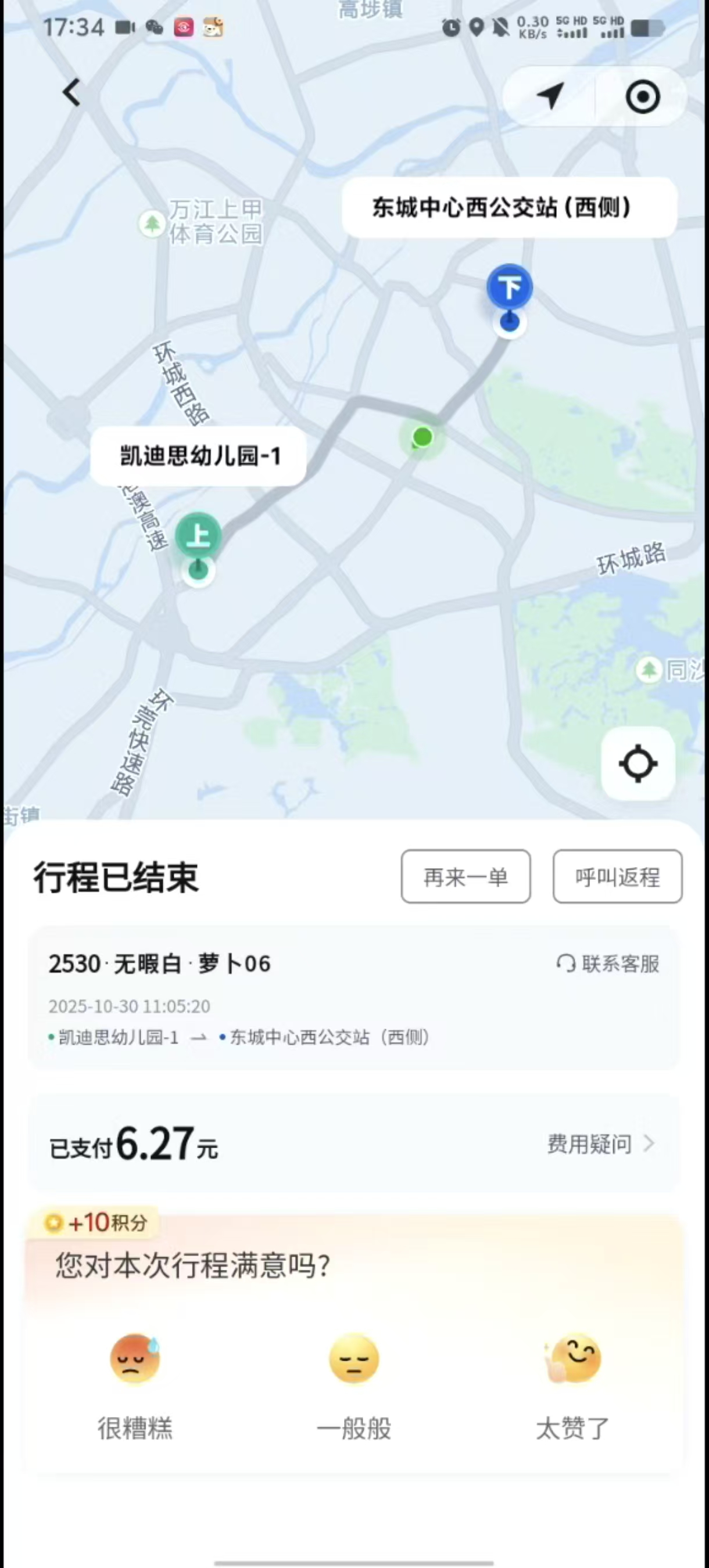Select the 东城中心西公交站 drop-off label

click(x=509, y=207)
